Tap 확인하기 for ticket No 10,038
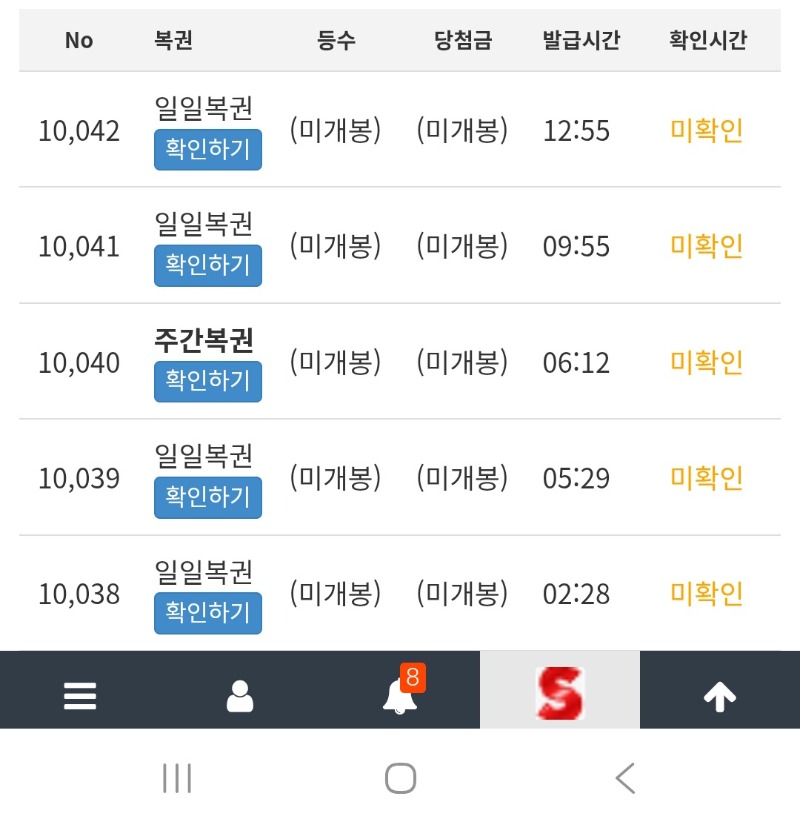 208,613
